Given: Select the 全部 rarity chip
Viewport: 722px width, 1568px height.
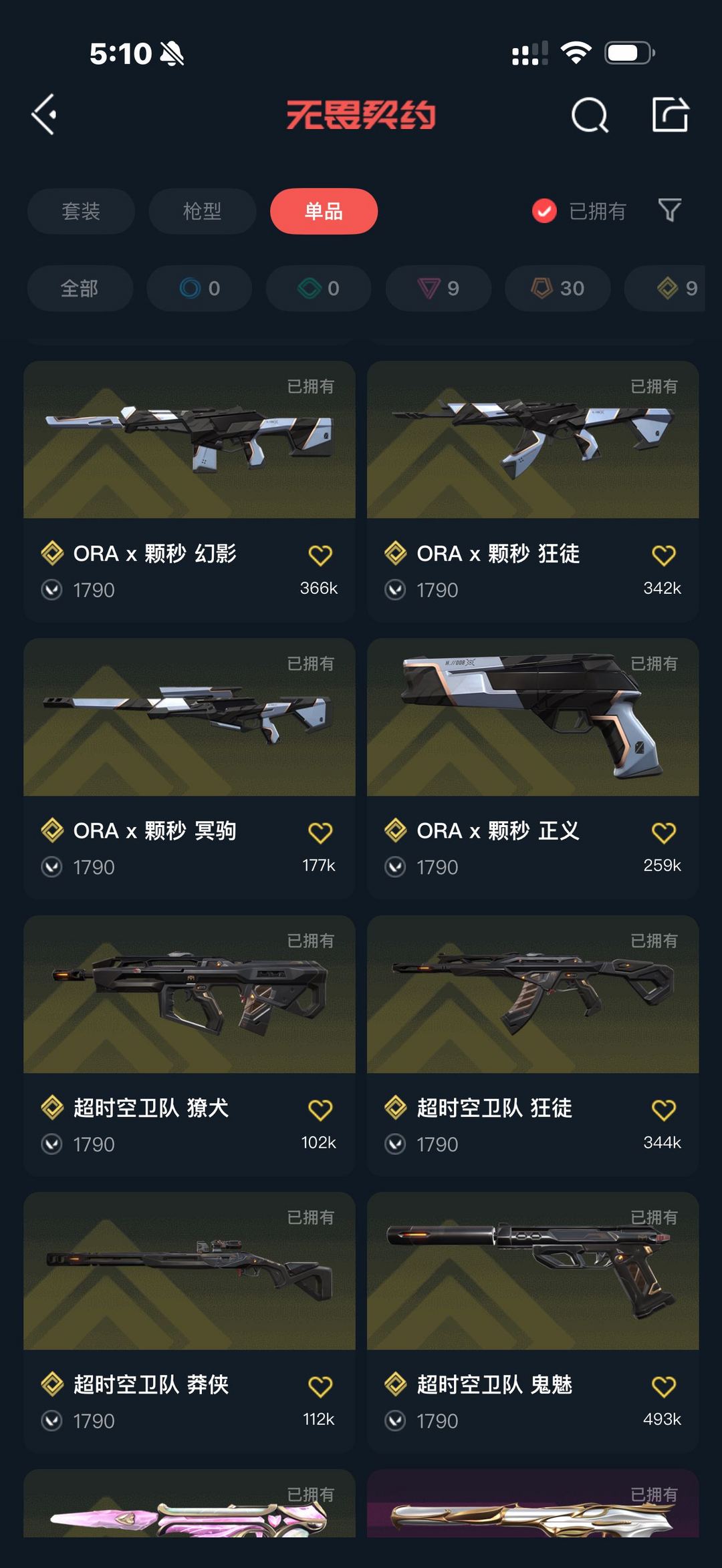Looking at the screenshot, I should coord(80,288).
